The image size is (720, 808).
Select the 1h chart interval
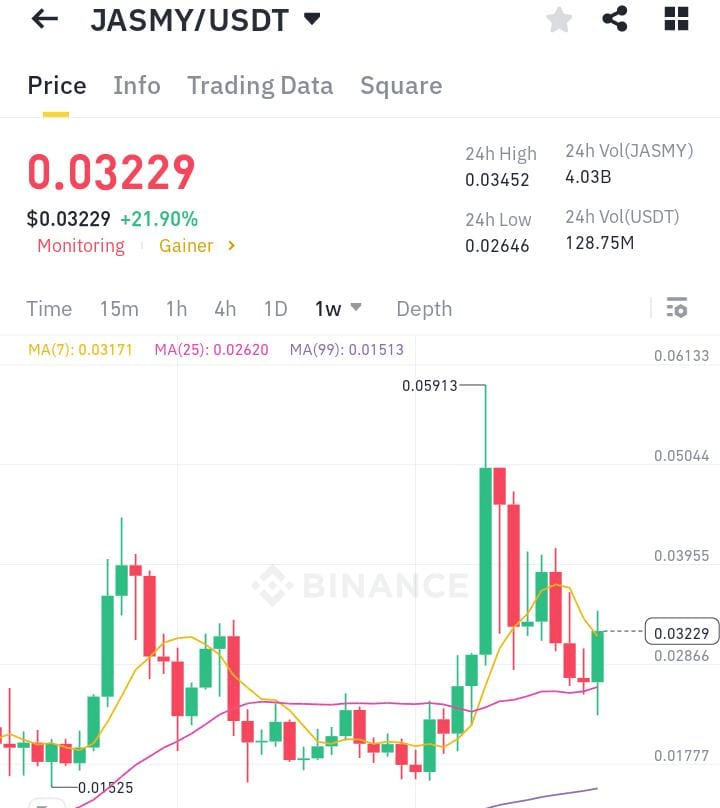pyautogui.click(x=176, y=309)
